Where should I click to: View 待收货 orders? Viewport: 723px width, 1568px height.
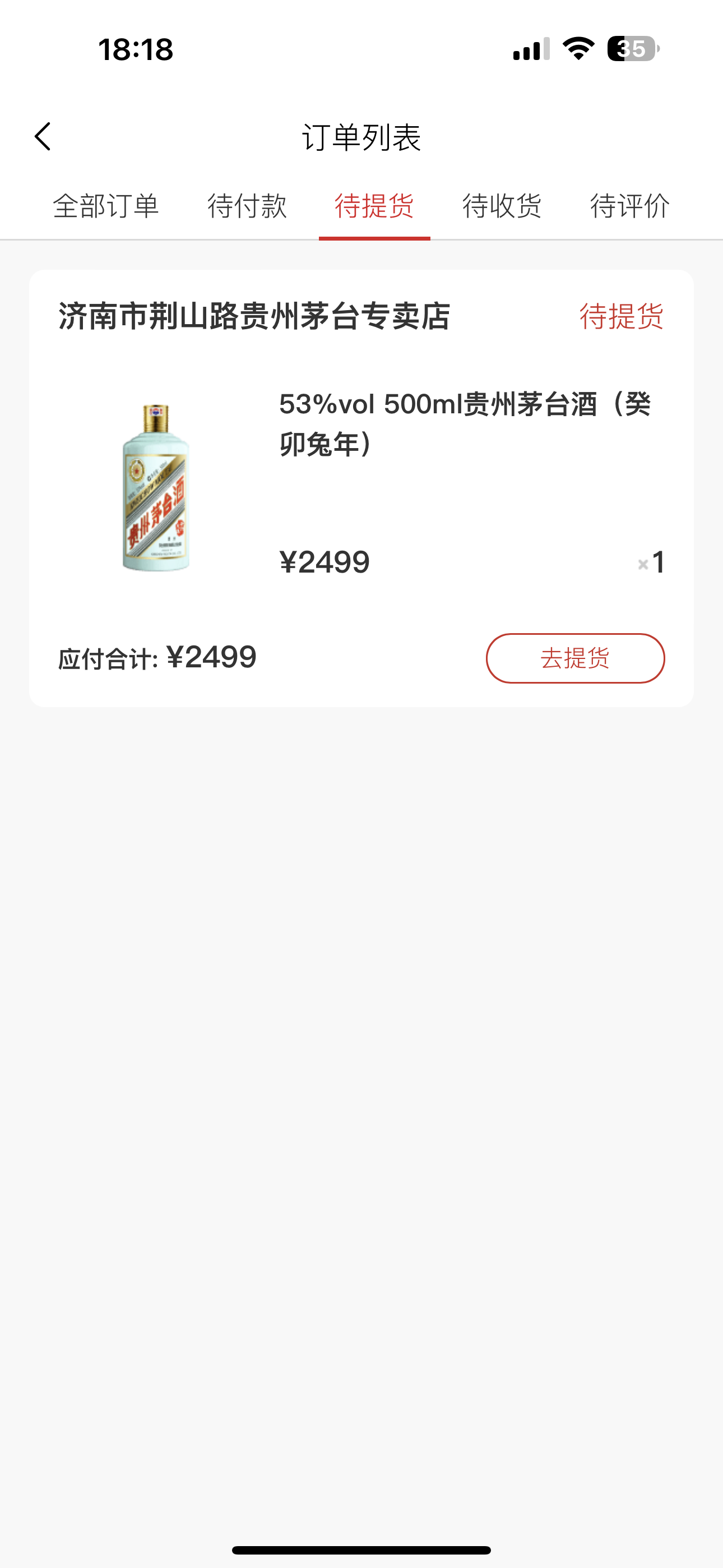[502, 206]
